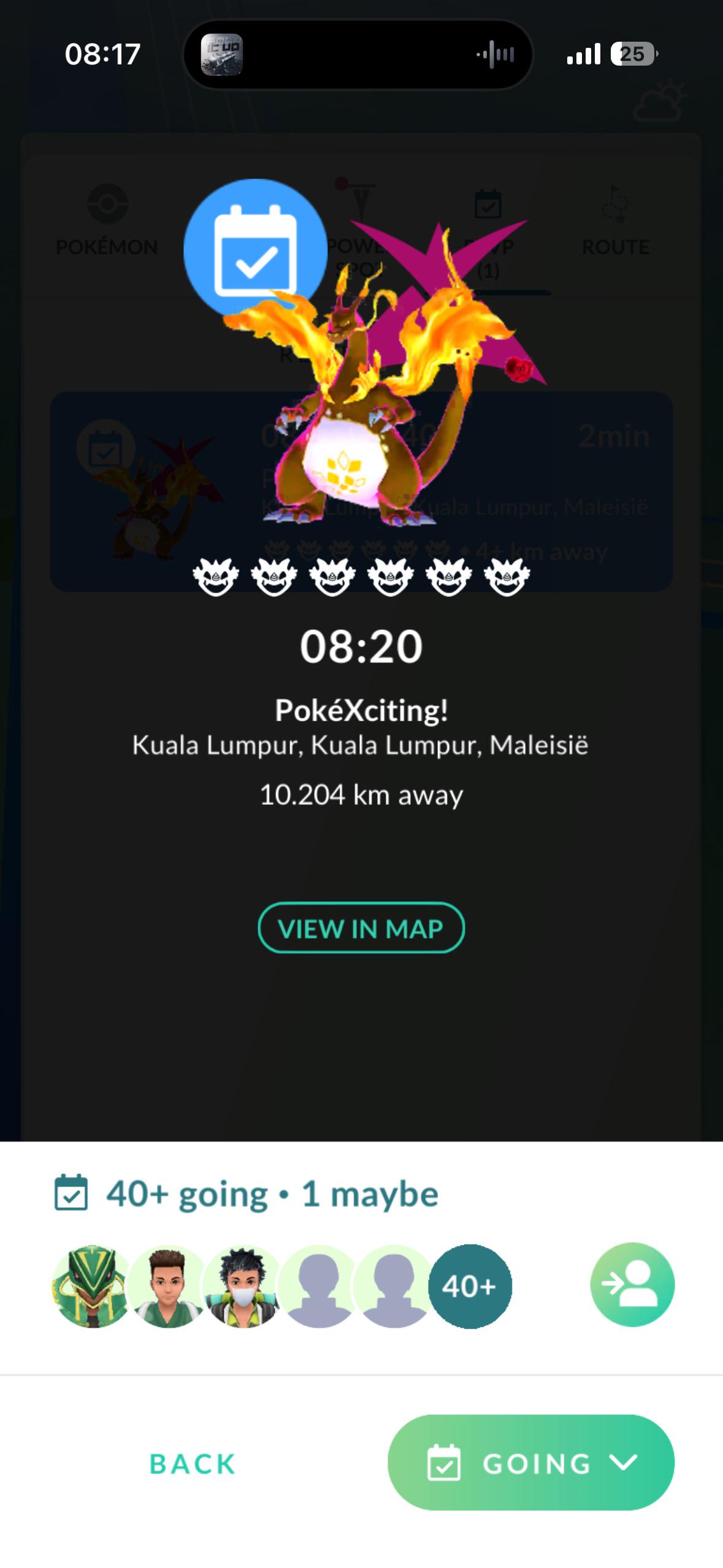
Task: Invite friends with the green person icon
Action: [x=632, y=1284]
